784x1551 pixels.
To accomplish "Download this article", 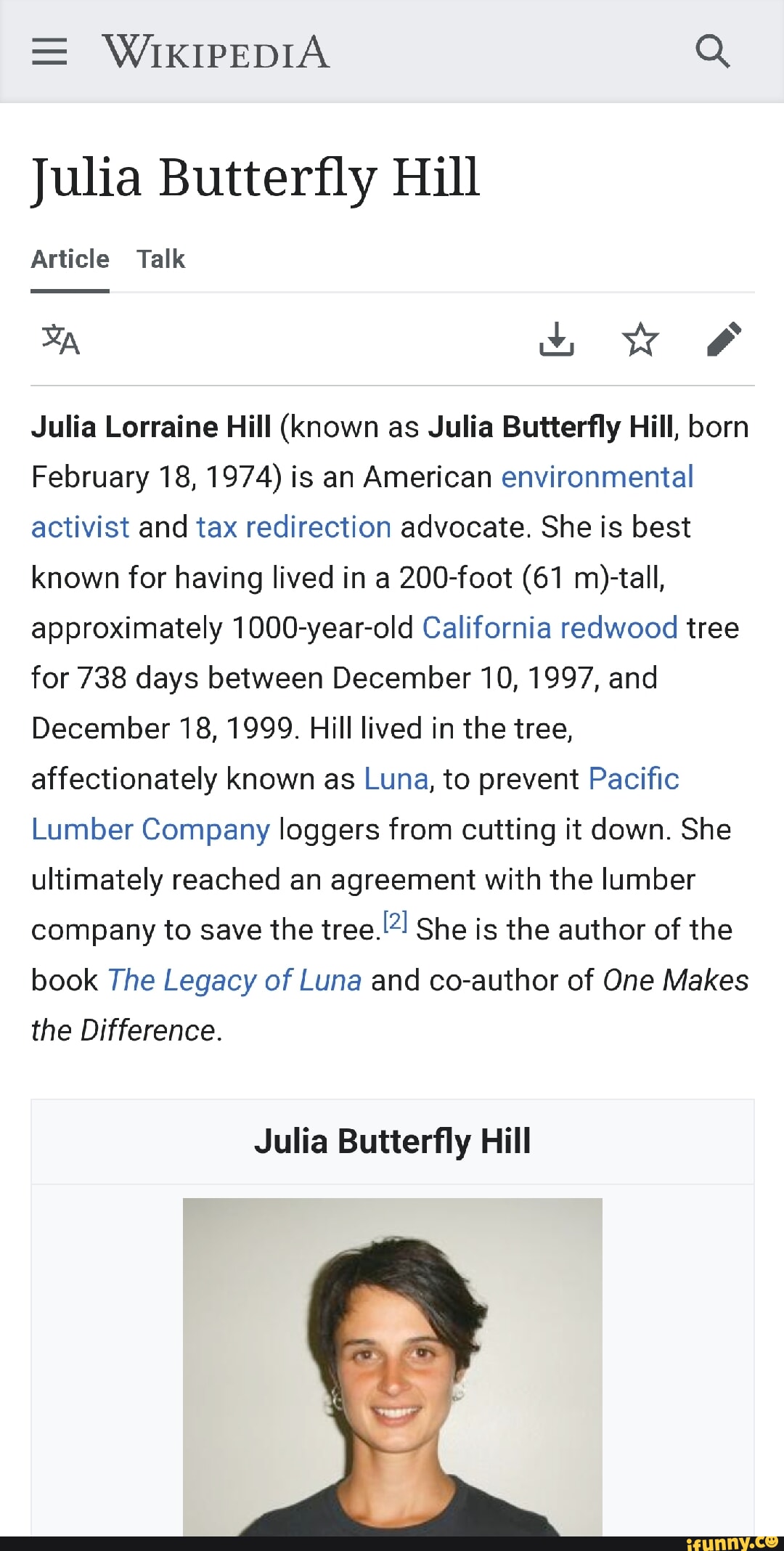I will click(556, 340).
